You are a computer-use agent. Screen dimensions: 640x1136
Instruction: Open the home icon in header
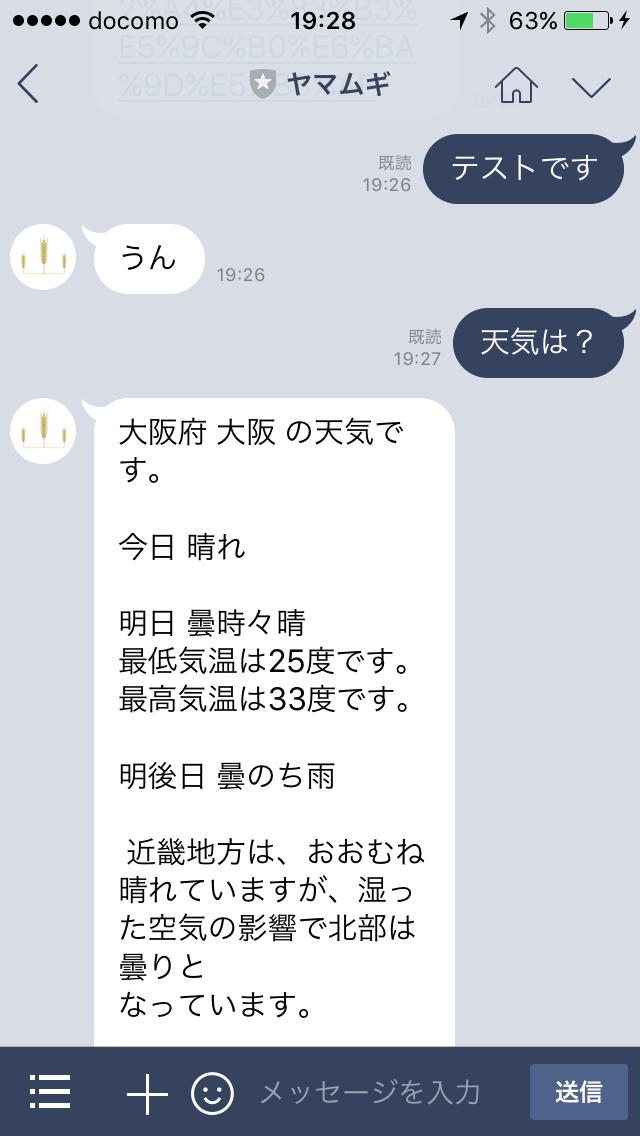[515, 85]
